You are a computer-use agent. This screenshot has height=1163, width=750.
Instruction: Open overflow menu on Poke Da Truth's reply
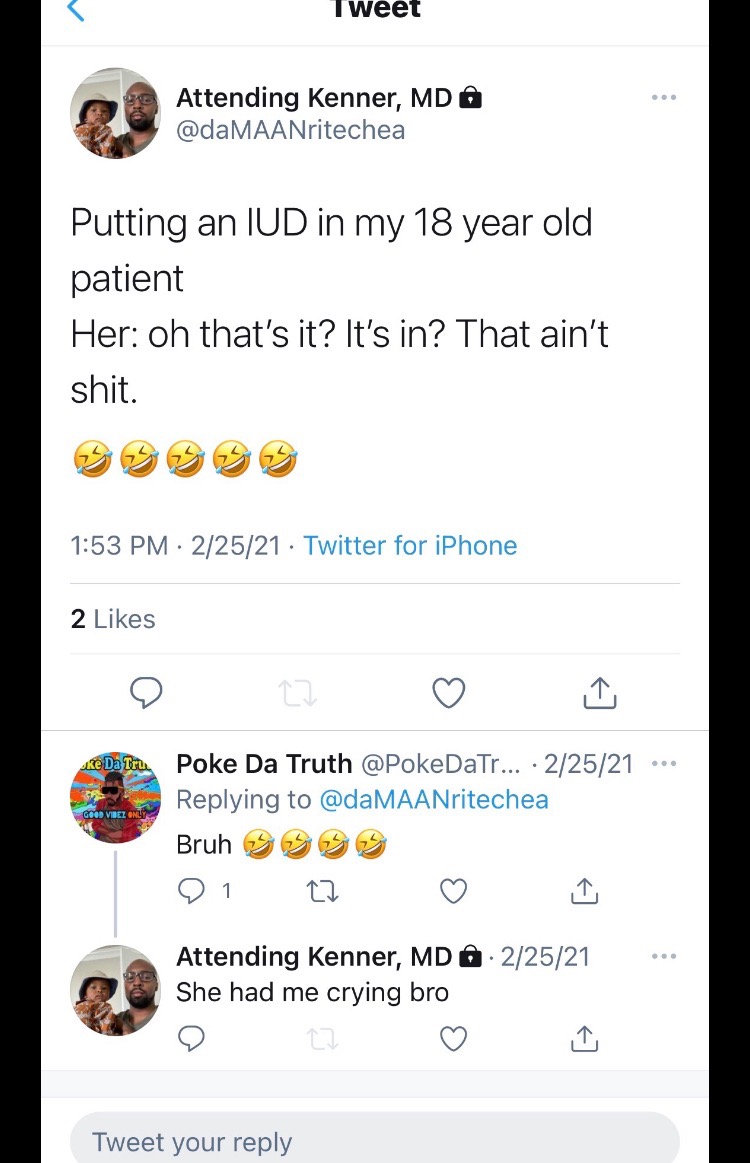663,764
